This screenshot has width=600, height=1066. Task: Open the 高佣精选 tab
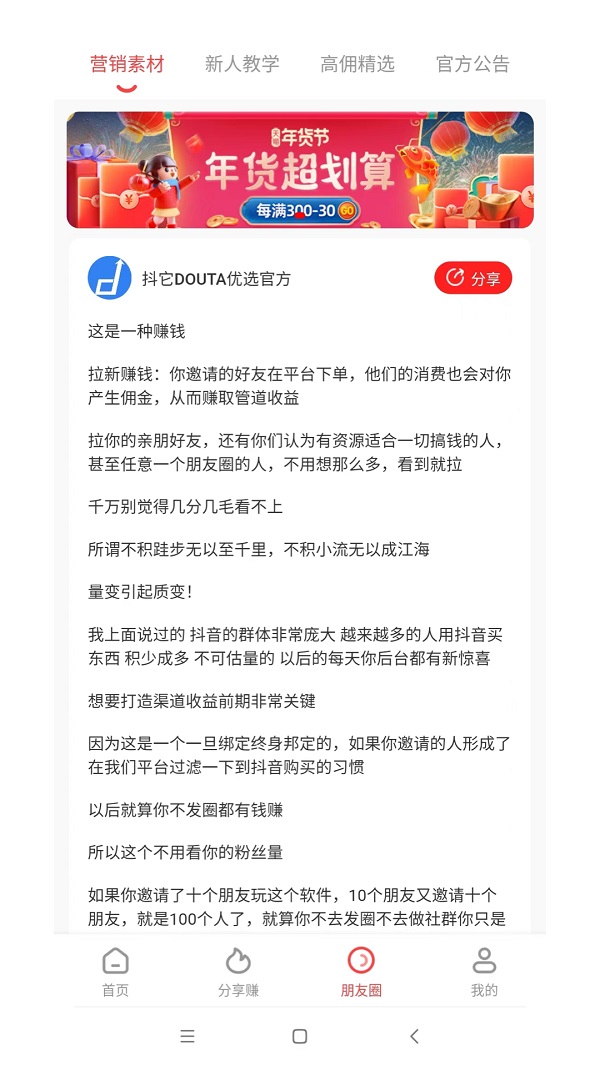click(x=357, y=64)
